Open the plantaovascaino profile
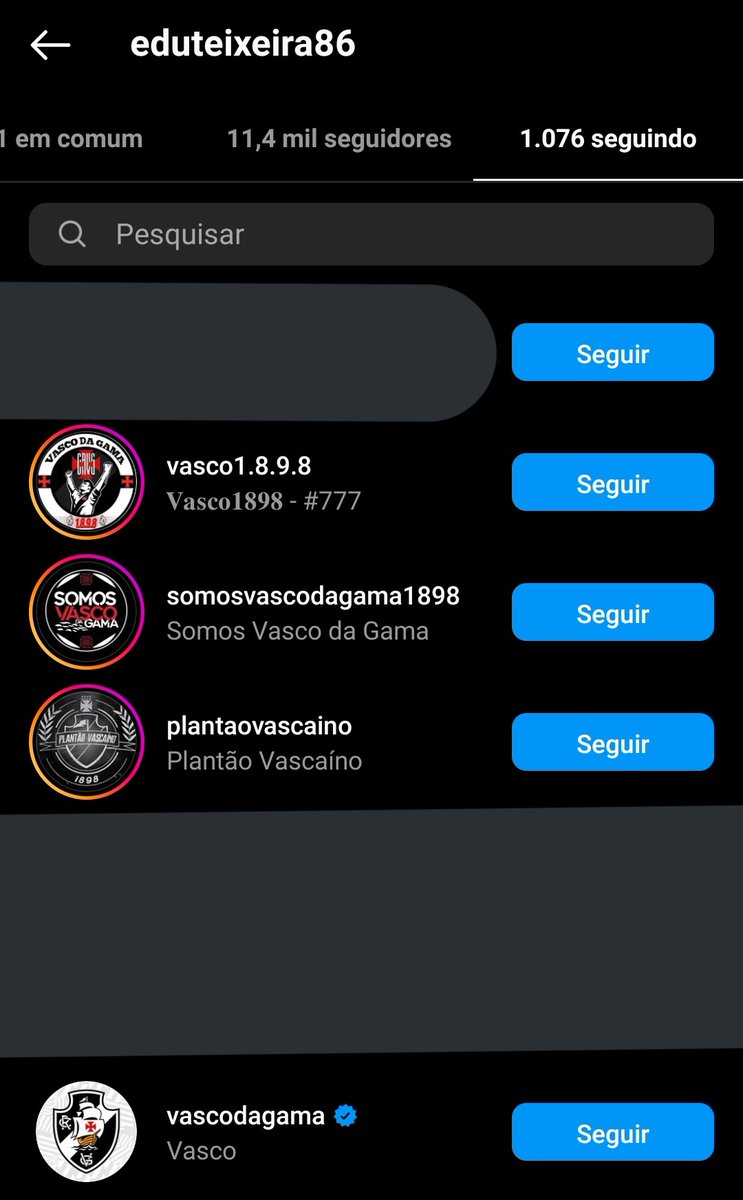Screen dimensions: 743x1200 click(x=259, y=727)
